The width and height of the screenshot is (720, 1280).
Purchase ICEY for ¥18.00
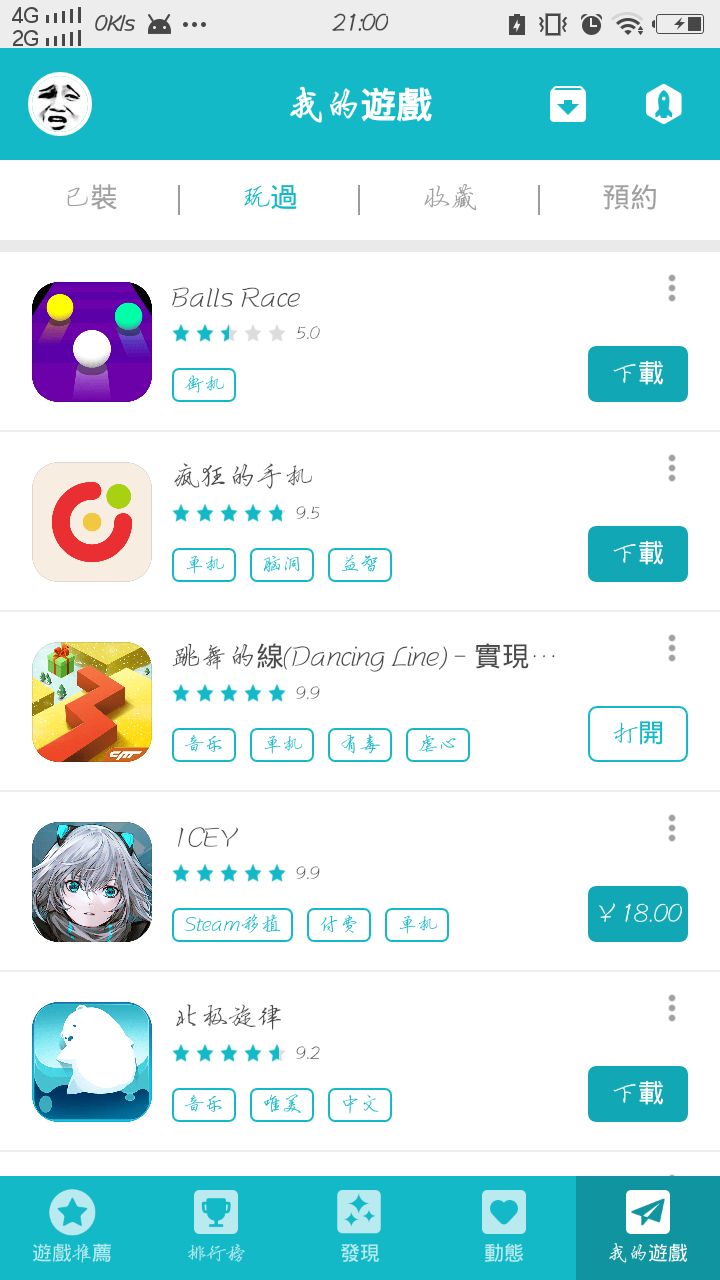coord(637,913)
